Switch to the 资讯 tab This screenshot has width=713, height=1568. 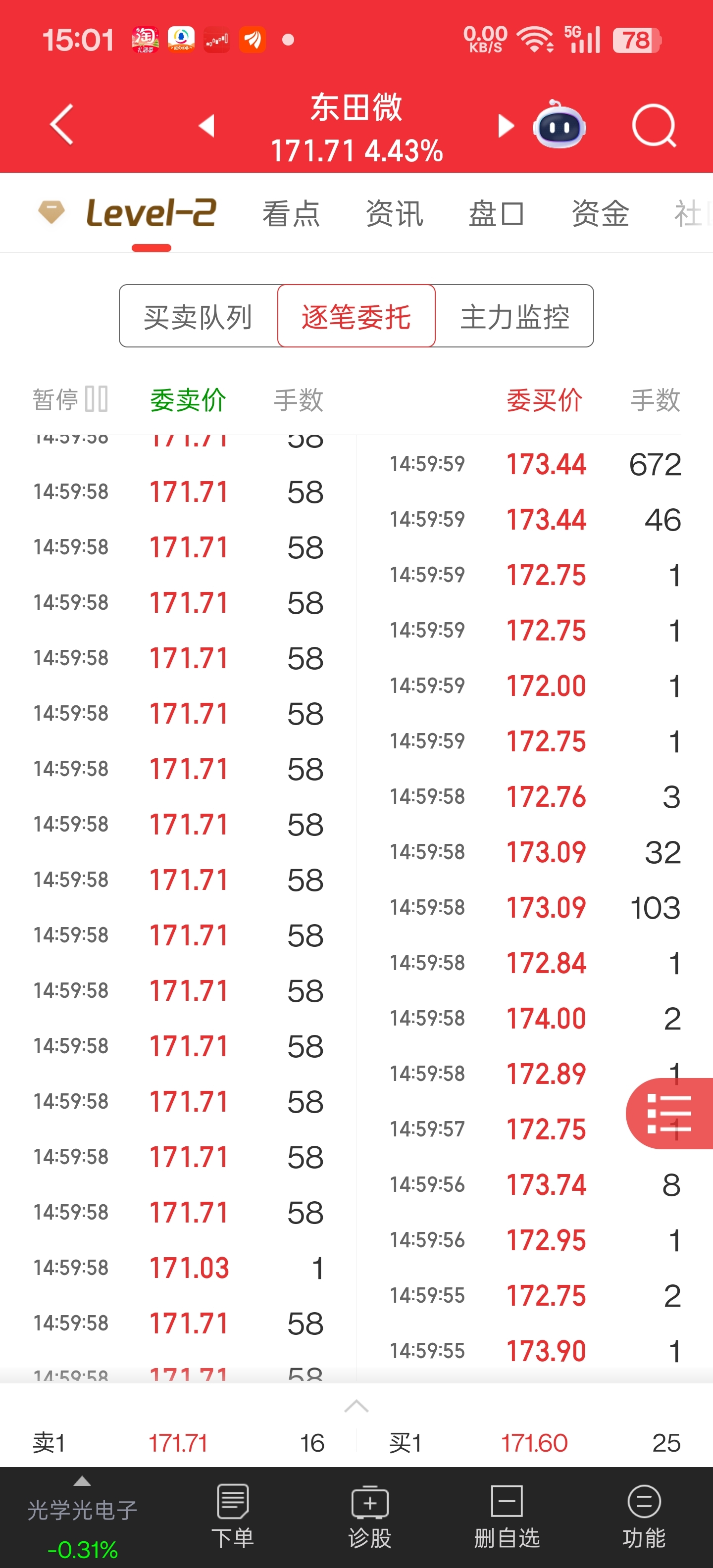(394, 214)
